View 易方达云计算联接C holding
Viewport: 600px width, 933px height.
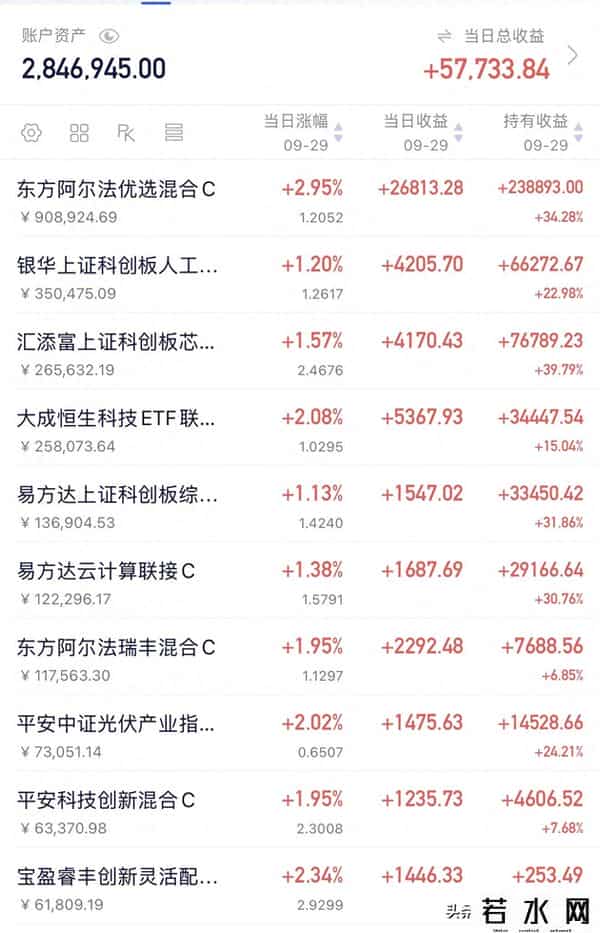[x=106, y=571]
